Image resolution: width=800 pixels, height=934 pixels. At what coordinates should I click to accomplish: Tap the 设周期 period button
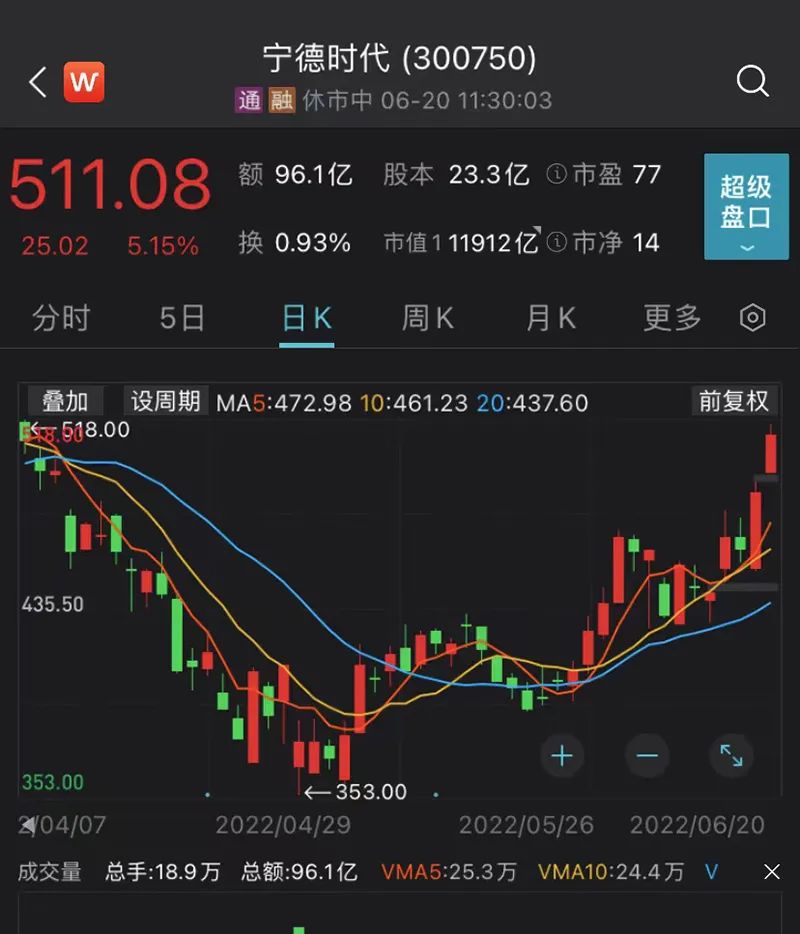tap(166, 402)
